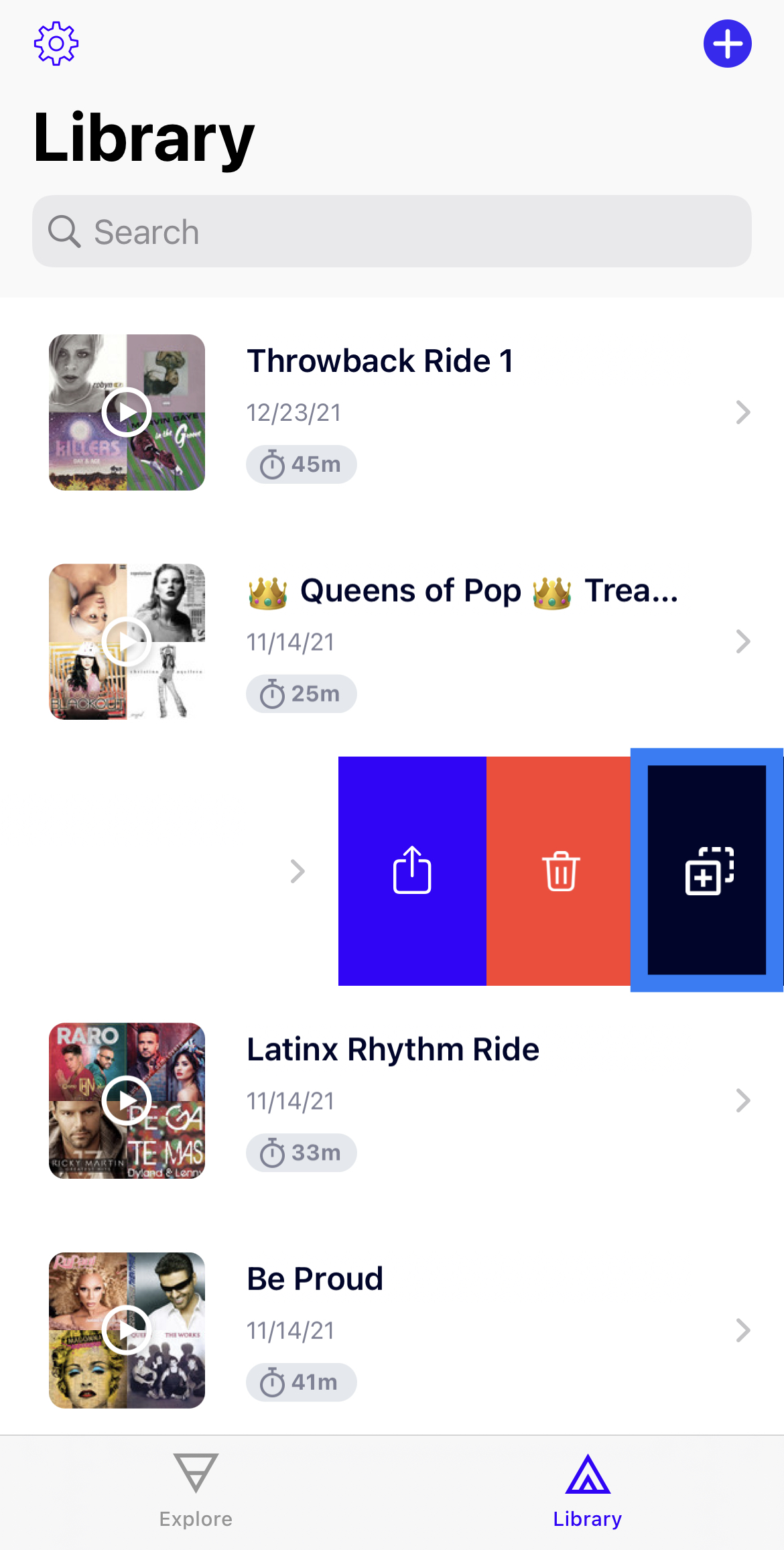Duplicate the swiped ride

coord(708,870)
